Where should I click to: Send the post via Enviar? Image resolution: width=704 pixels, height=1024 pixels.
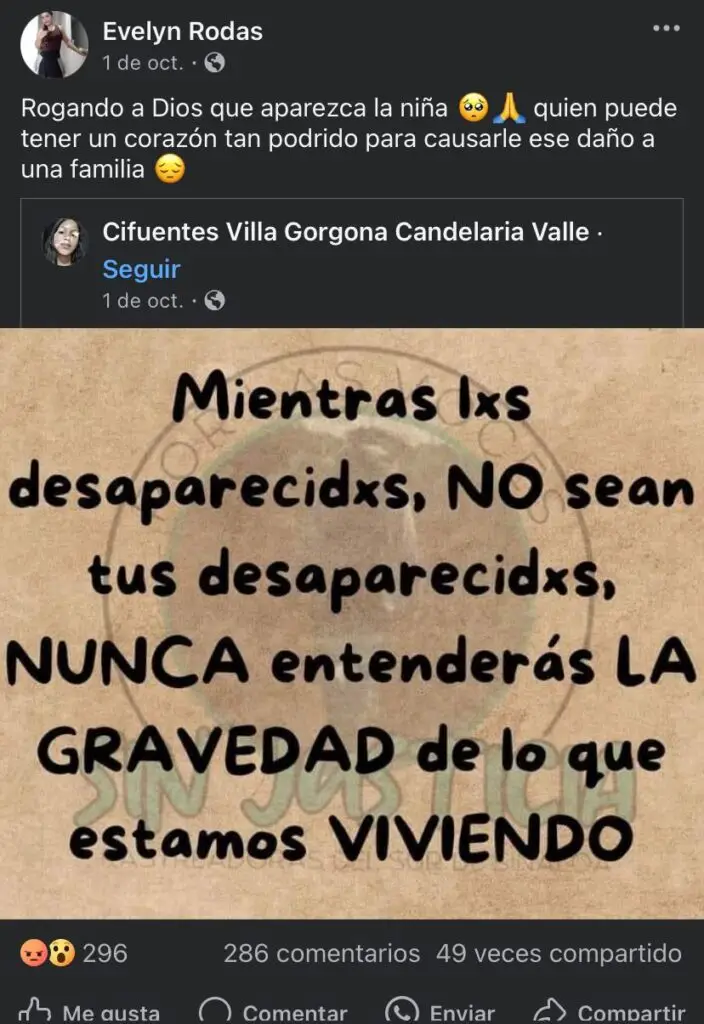coord(445,1011)
